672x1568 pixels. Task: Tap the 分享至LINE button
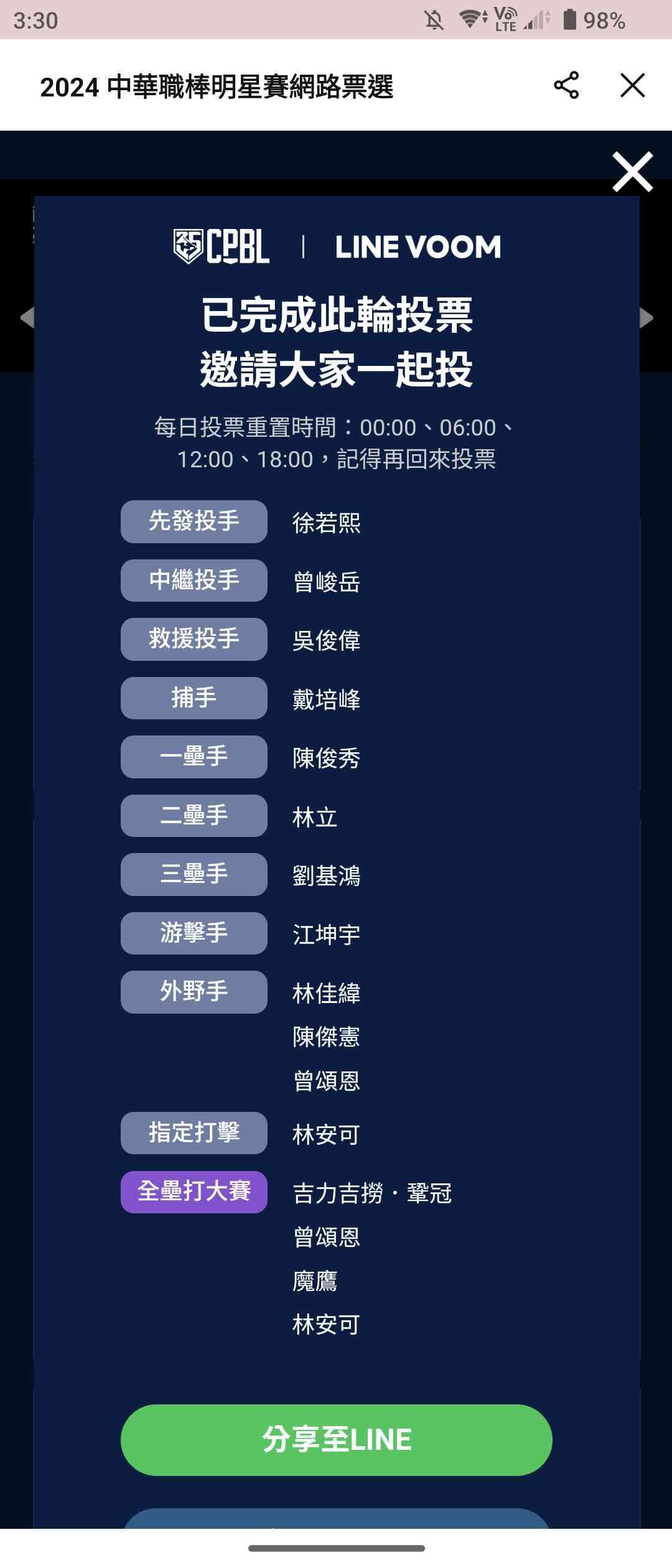(336, 1440)
